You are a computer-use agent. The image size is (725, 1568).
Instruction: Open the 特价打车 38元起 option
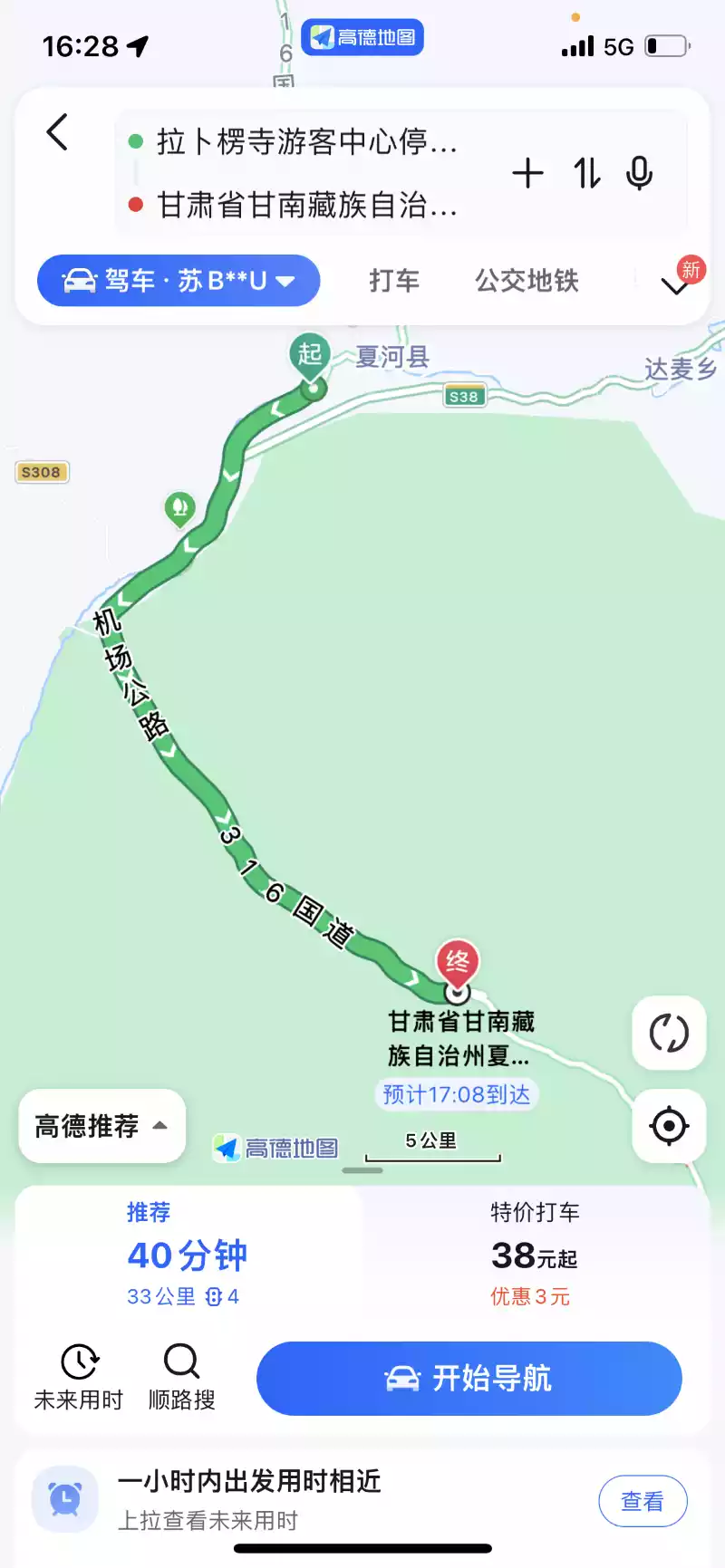pos(534,1255)
